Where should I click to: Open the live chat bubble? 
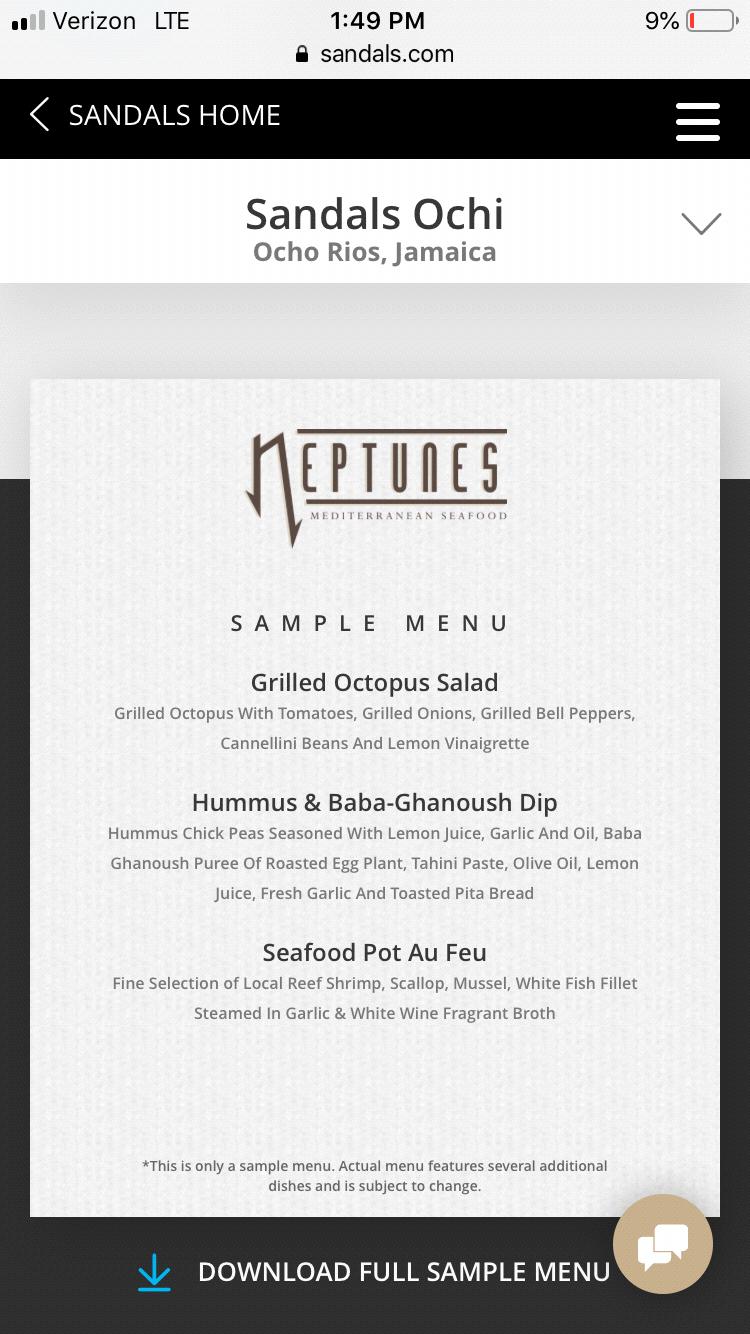[x=663, y=1245]
